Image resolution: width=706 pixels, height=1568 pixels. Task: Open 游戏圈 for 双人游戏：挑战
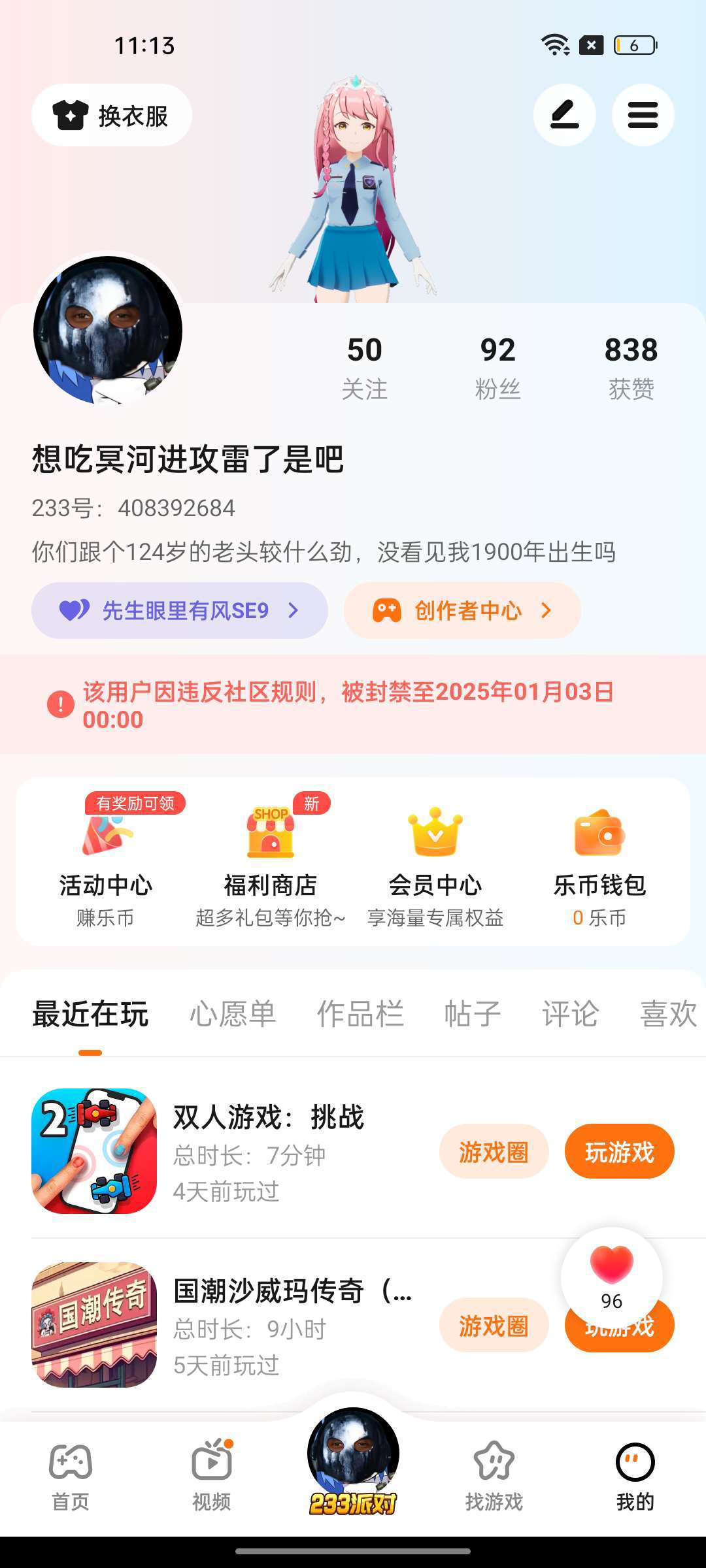tap(494, 1152)
